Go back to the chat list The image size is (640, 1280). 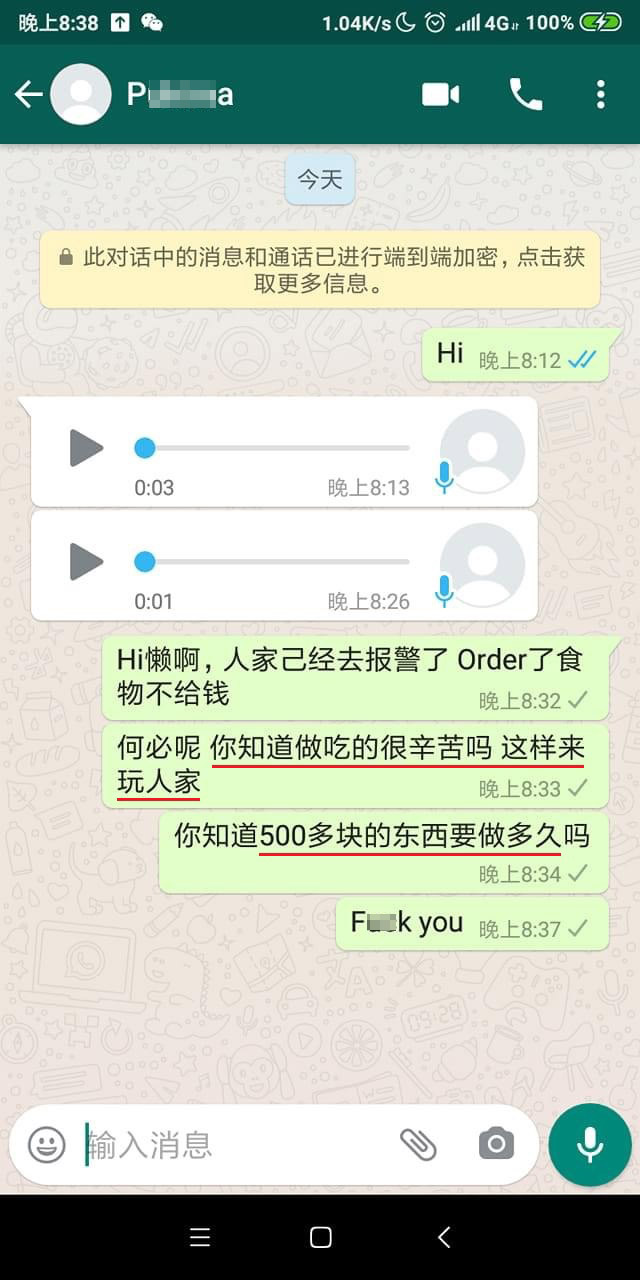tap(28, 95)
